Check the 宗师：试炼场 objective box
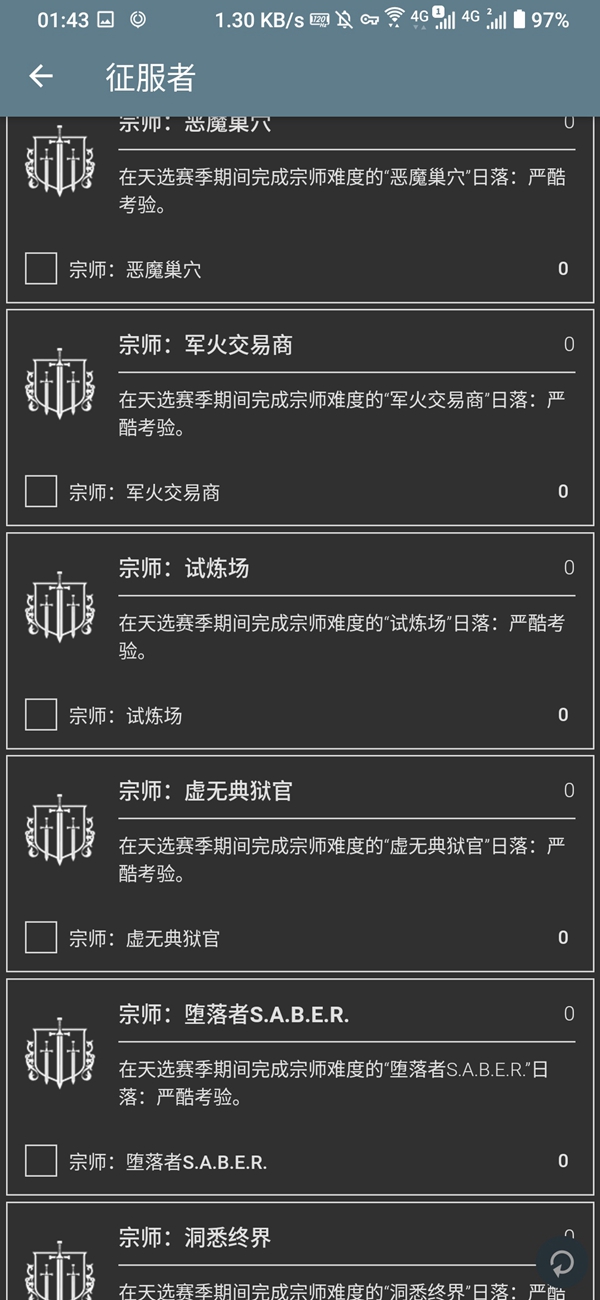This screenshot has width=600, height=1300. 41,715
